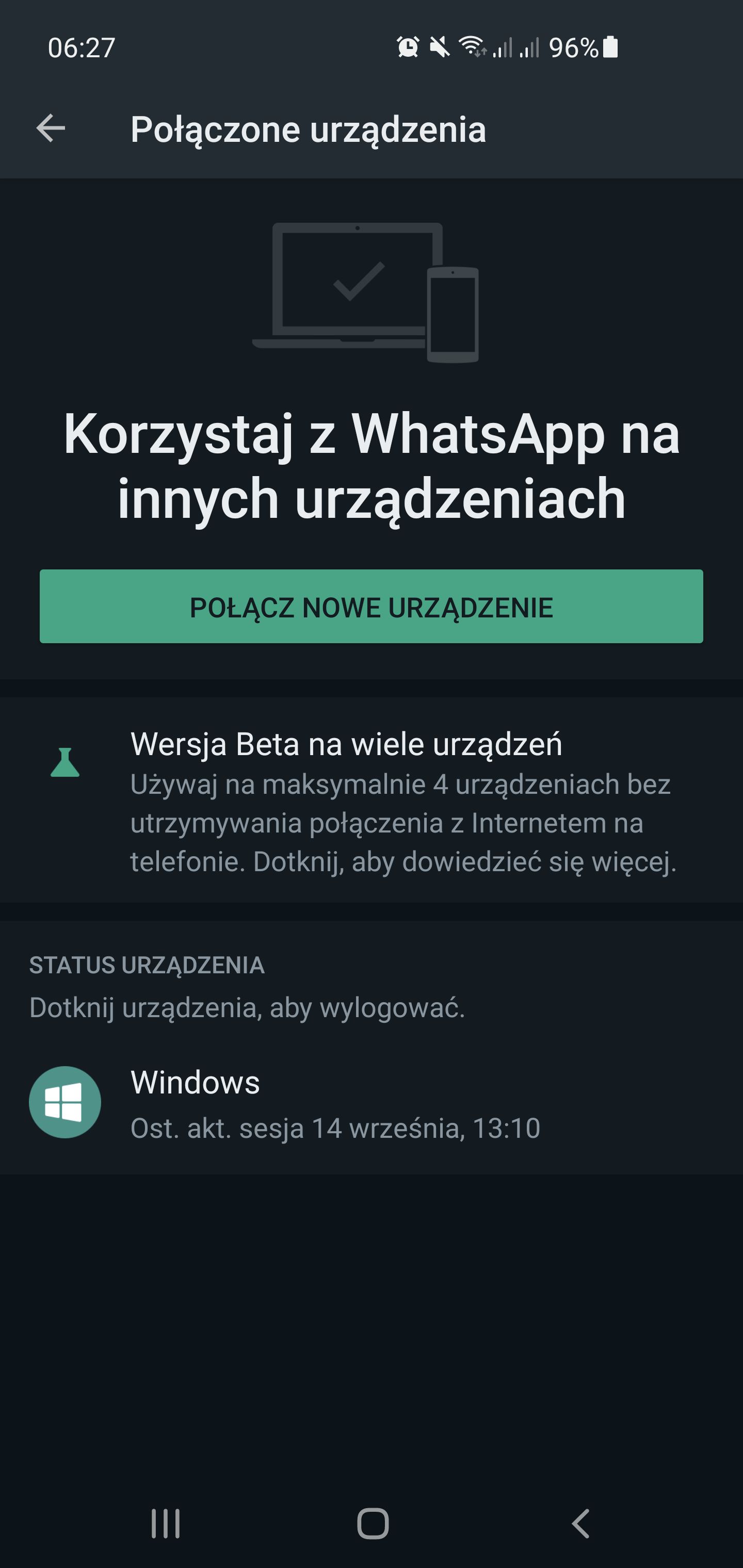Go to the home screen
This screenshot has height=1568, width=743.
373,1524
